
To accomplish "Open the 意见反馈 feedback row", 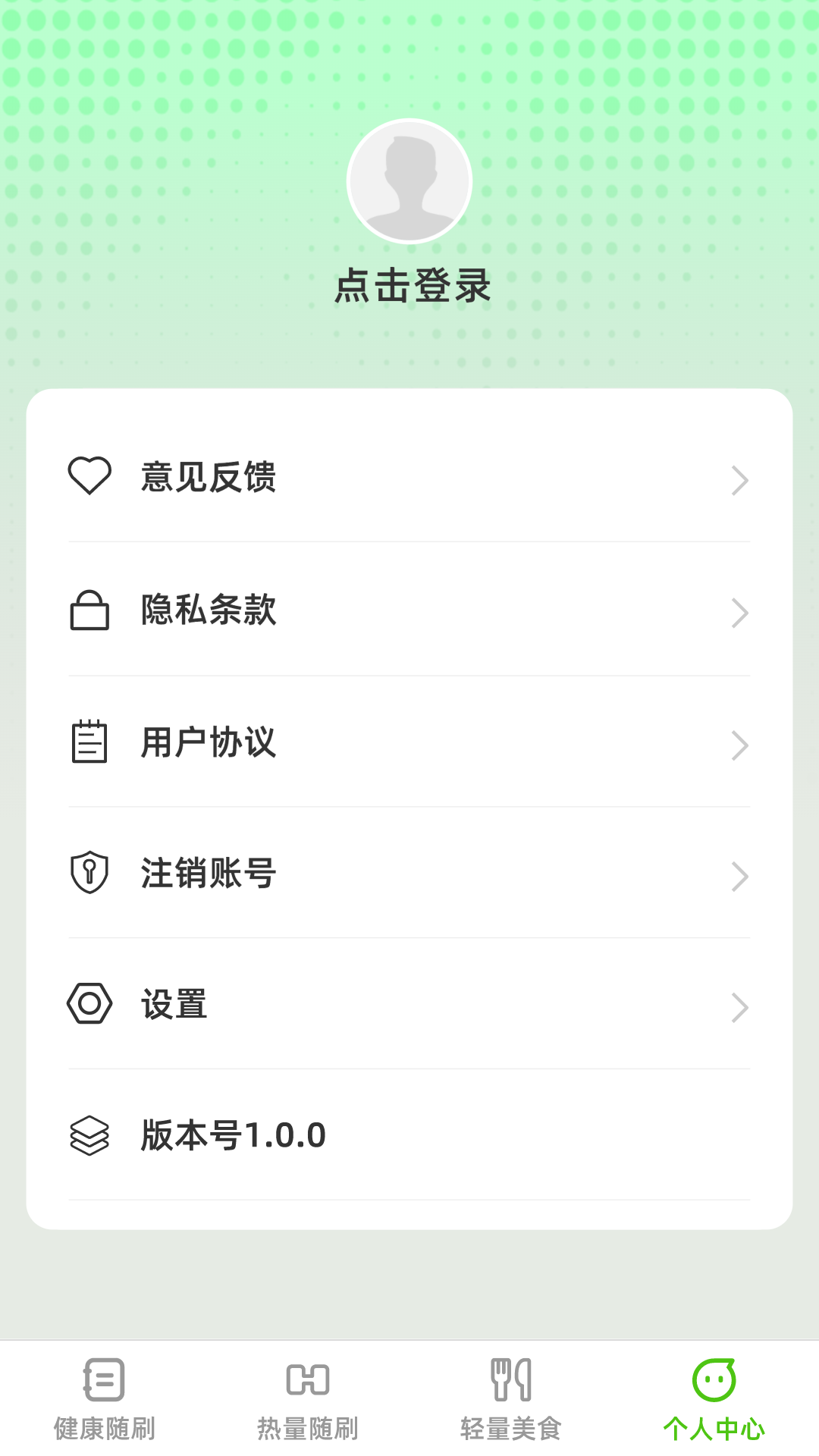I will tap(409, 478).
